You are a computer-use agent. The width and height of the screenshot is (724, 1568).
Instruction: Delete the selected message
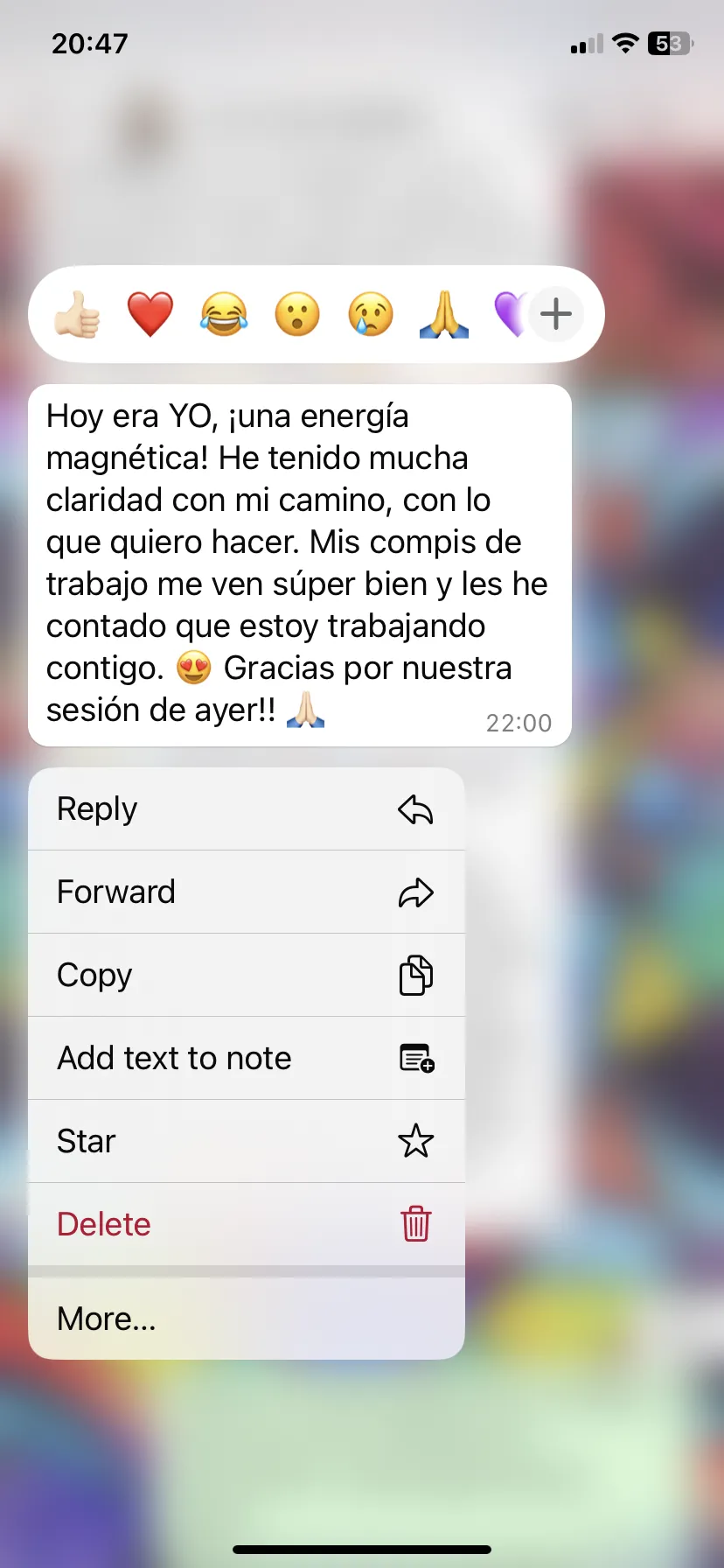tap(246, 1225)
